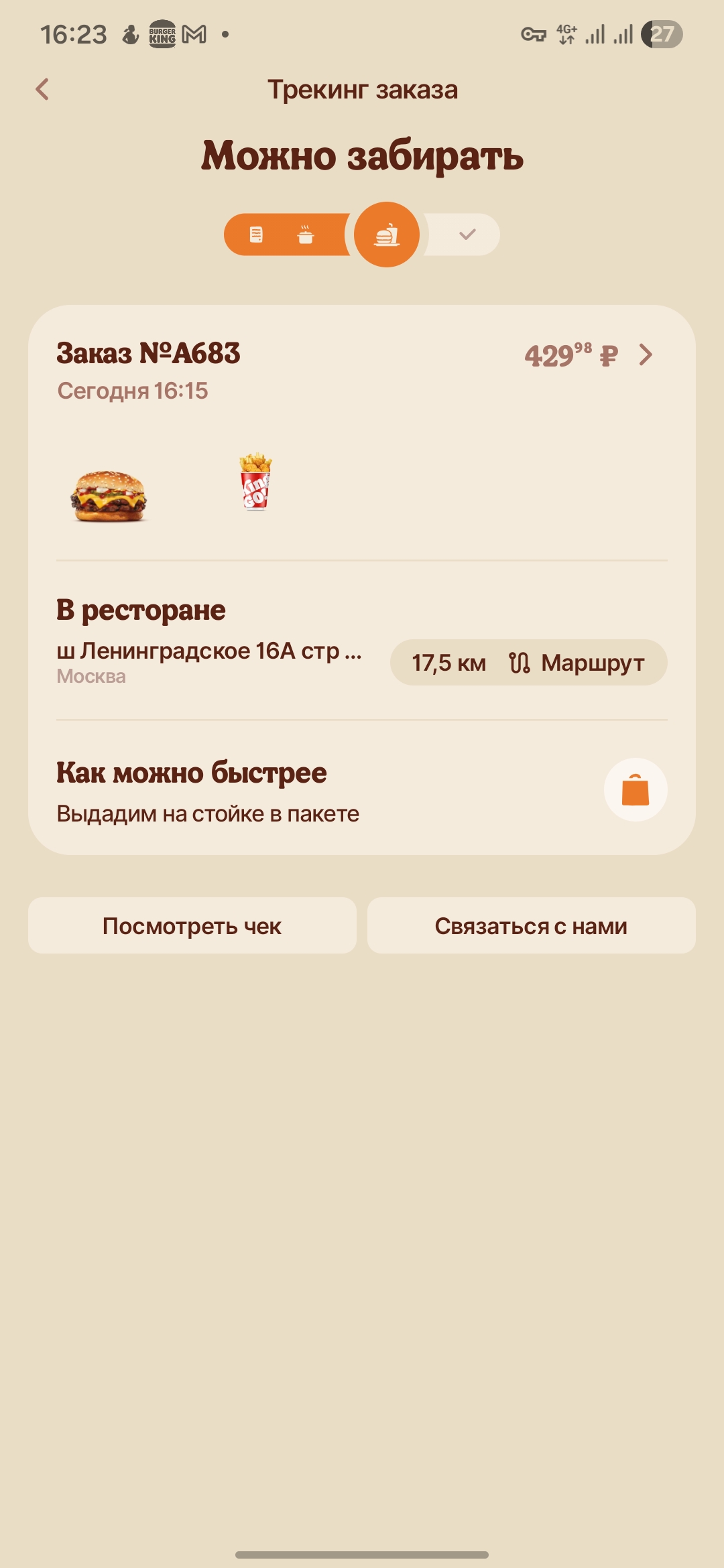Go back from order tracking
This screenshot has width=724, height=1568.
[42, 89]
